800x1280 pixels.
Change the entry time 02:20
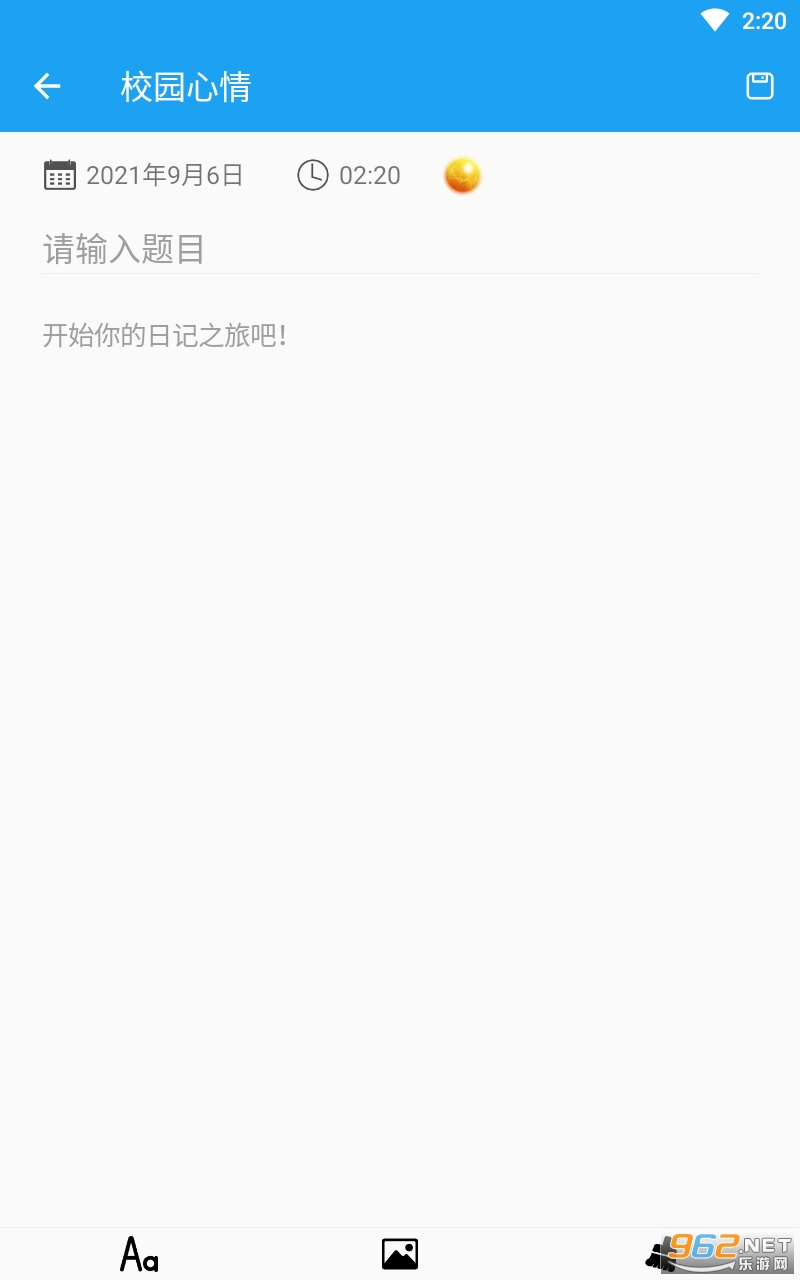pos(349,175)
